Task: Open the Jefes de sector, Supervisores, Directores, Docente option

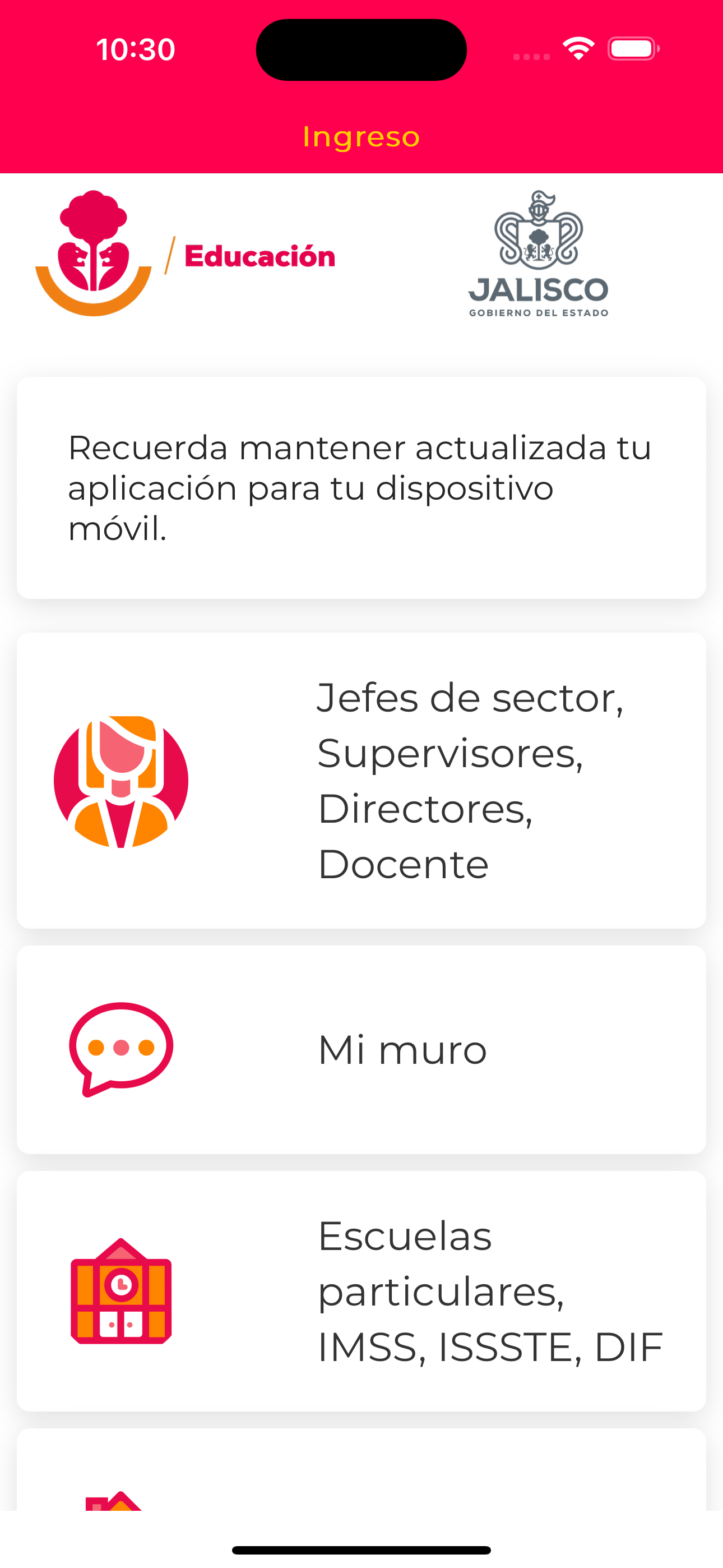Action: 361,781
